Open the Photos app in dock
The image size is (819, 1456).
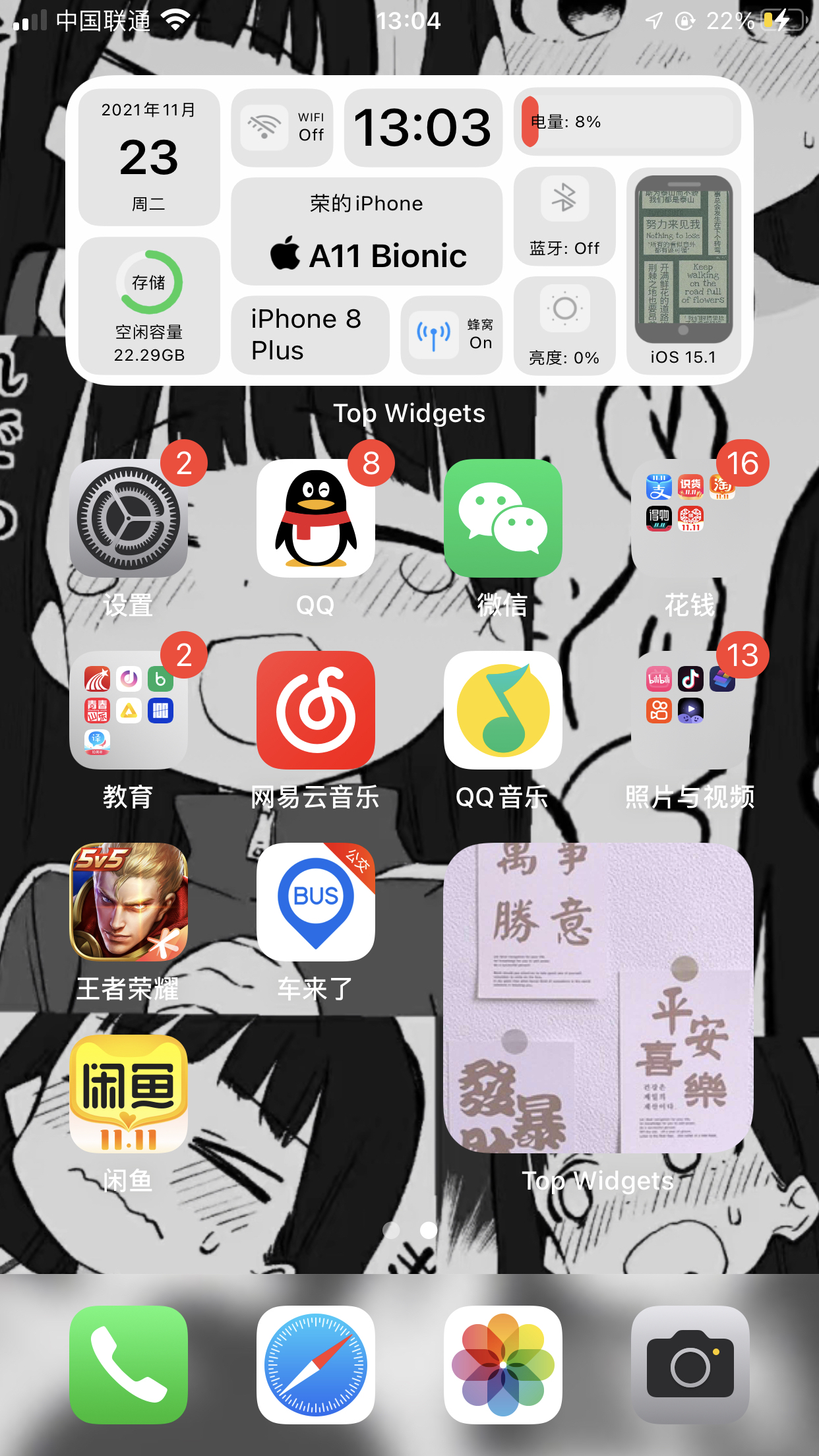pos(502,1364)
